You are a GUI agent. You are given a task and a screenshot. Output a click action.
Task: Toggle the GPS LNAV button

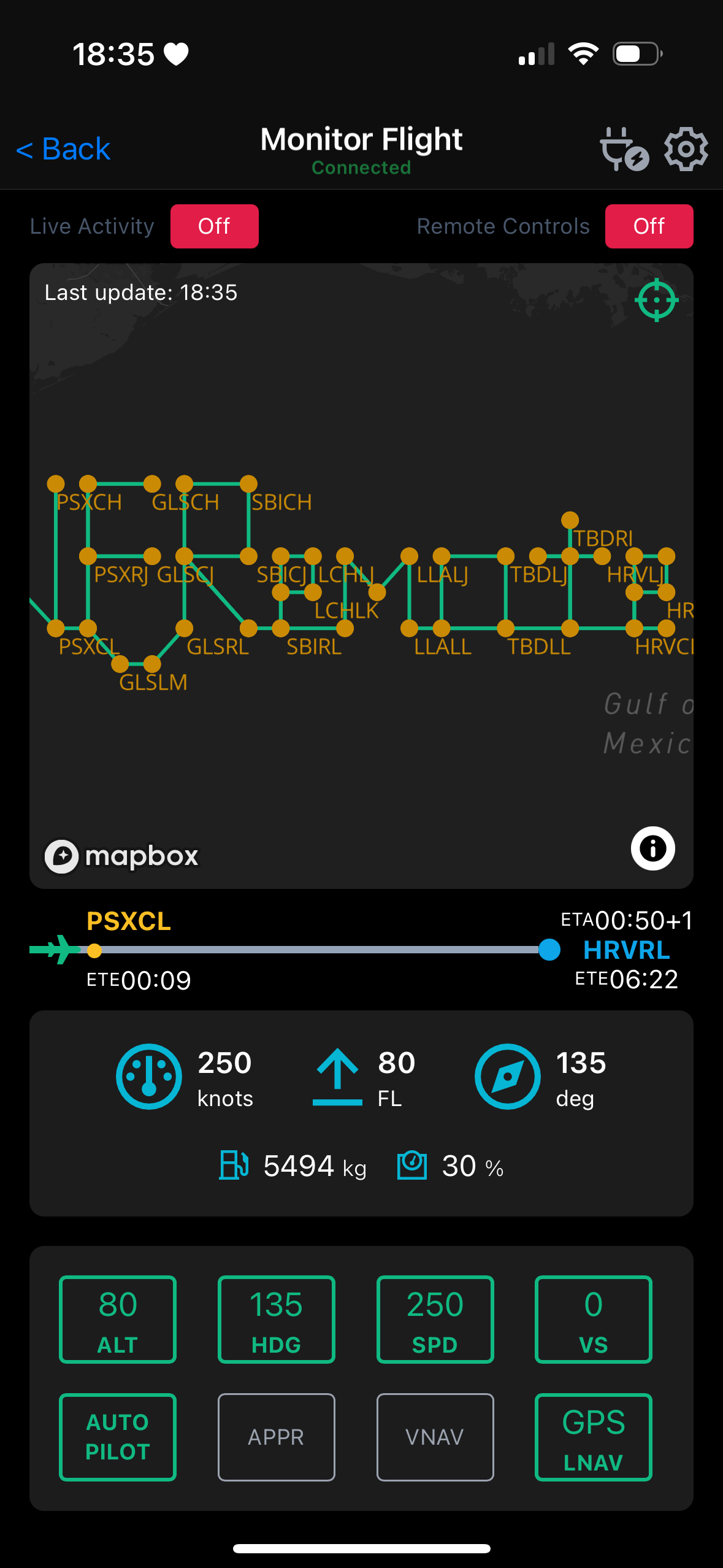(593, 1437)
